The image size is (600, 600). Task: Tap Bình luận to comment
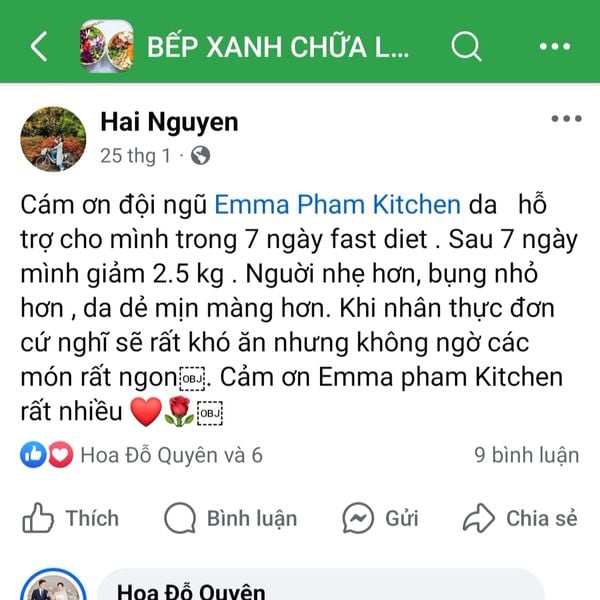pos(231,518)
